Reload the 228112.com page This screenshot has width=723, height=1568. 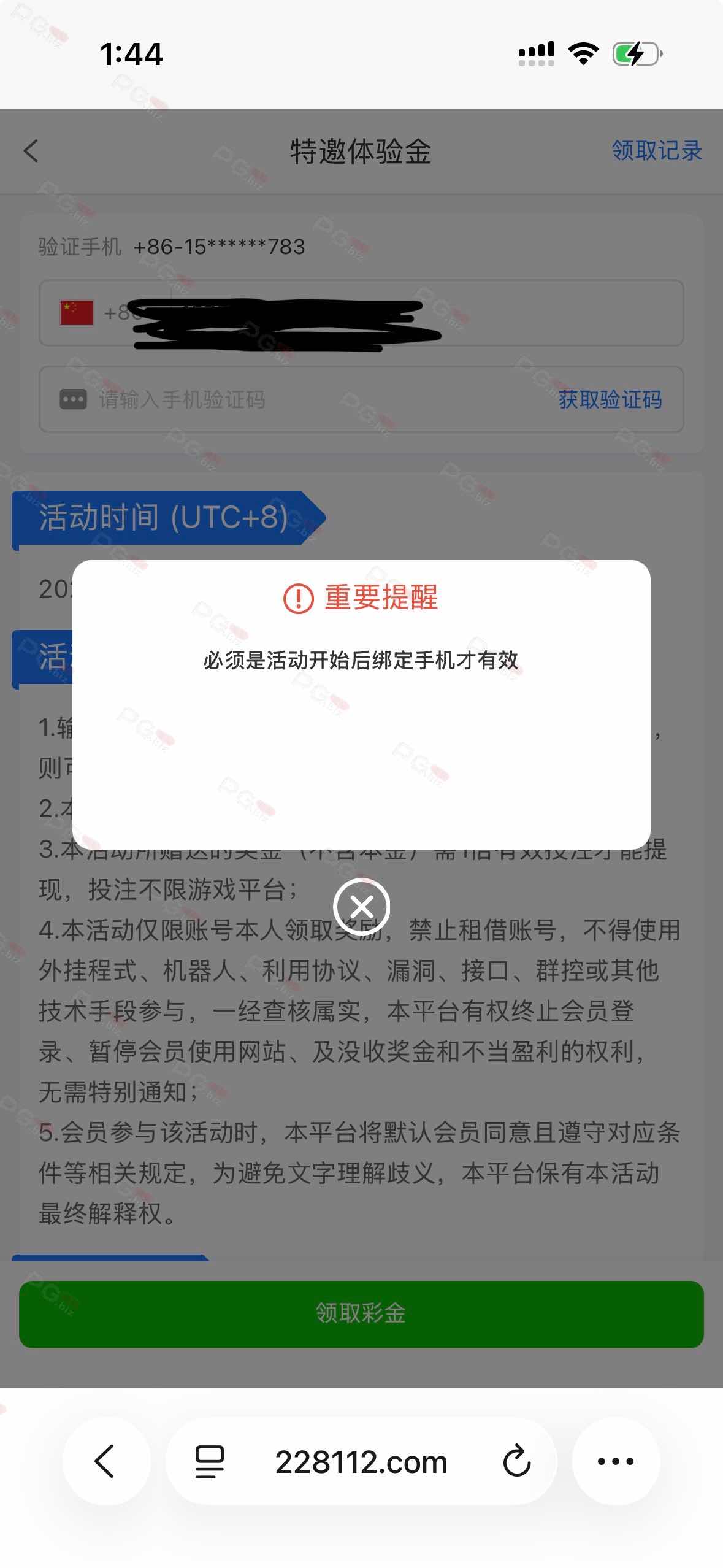point(516,1461)
